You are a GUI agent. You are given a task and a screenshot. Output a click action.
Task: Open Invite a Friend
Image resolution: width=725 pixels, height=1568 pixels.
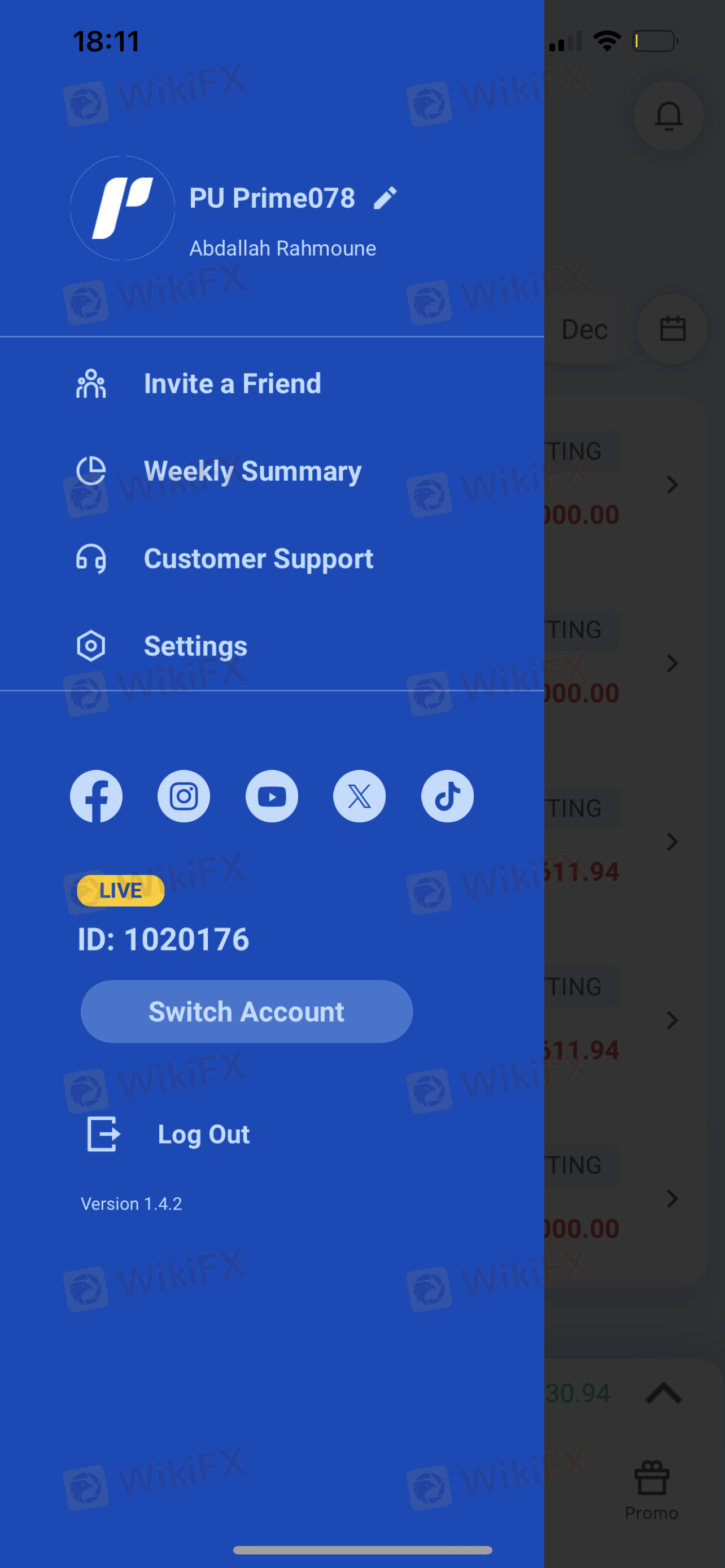point(272,384)
